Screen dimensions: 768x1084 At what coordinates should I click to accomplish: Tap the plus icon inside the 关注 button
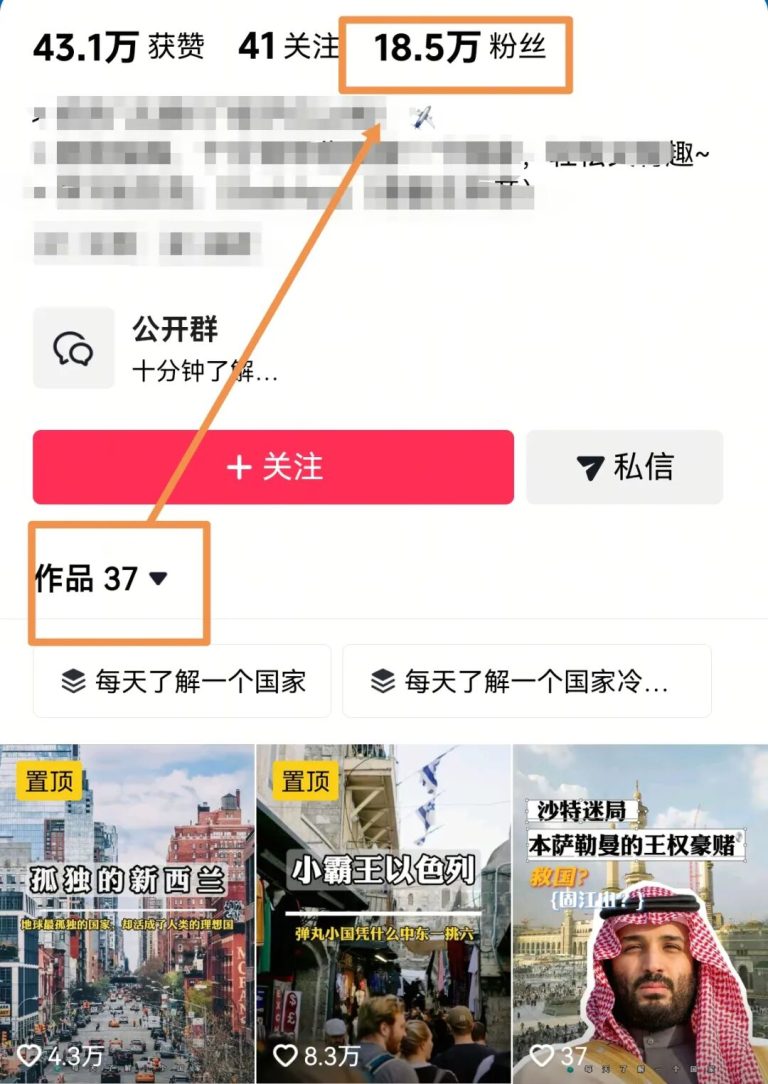239,468
